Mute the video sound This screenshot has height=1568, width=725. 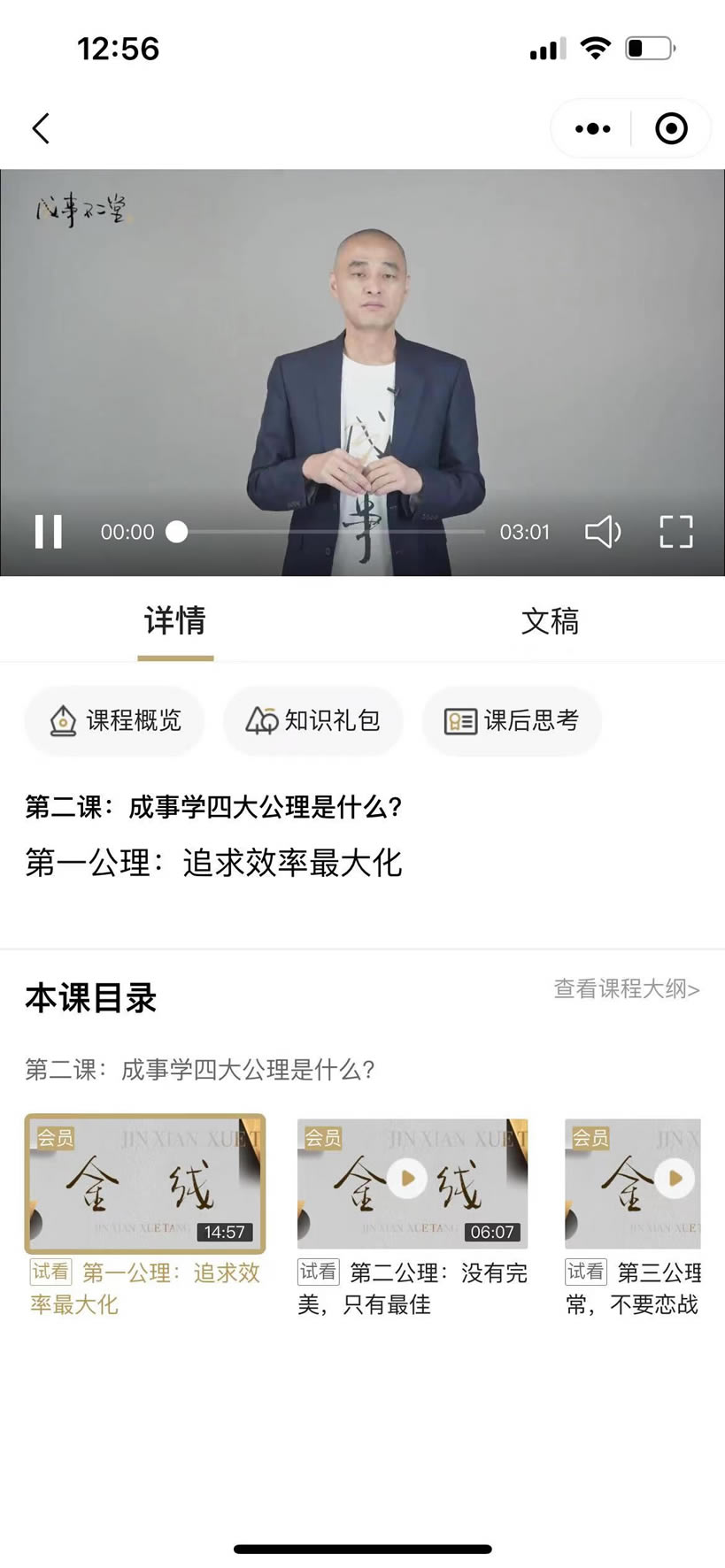pos(603,532)
